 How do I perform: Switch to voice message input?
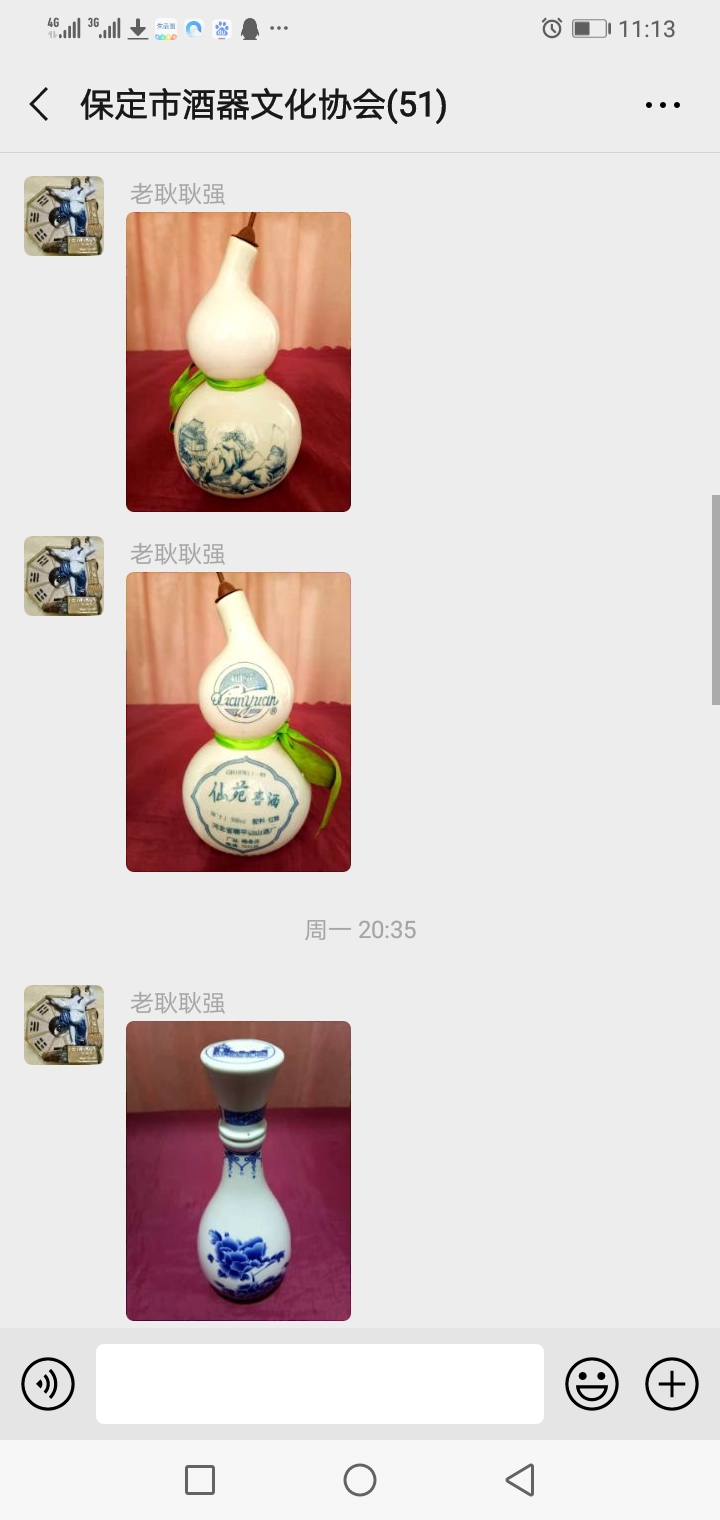pos(48,1384)
